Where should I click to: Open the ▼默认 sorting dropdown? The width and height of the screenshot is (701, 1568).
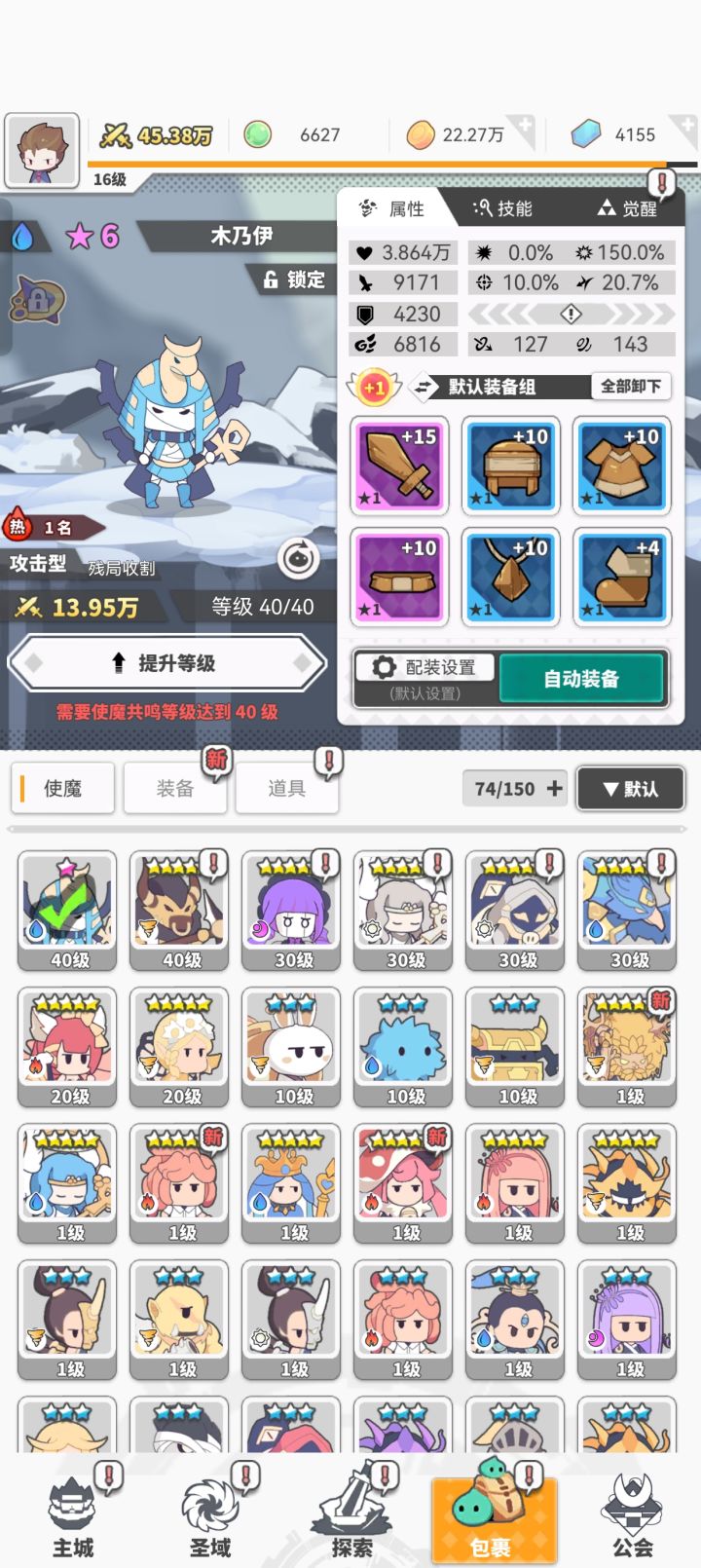pyautogui.click(x=630, y=789)
